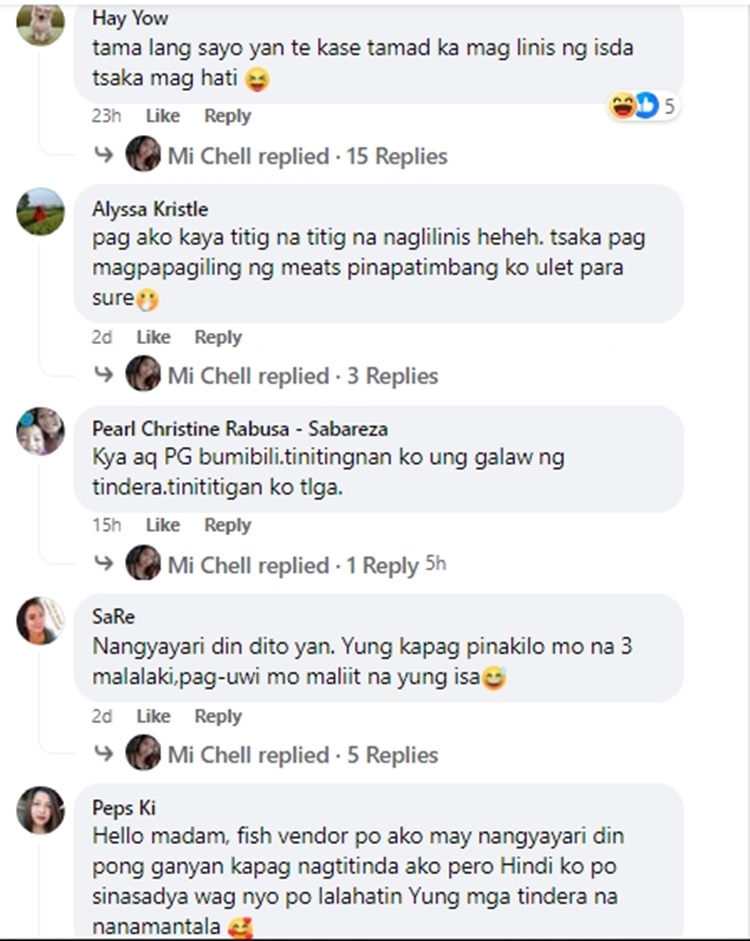The image size is (750, 941).
Task: Expand 15 replies under Hay Yow's comment
Action: (307, 156)
